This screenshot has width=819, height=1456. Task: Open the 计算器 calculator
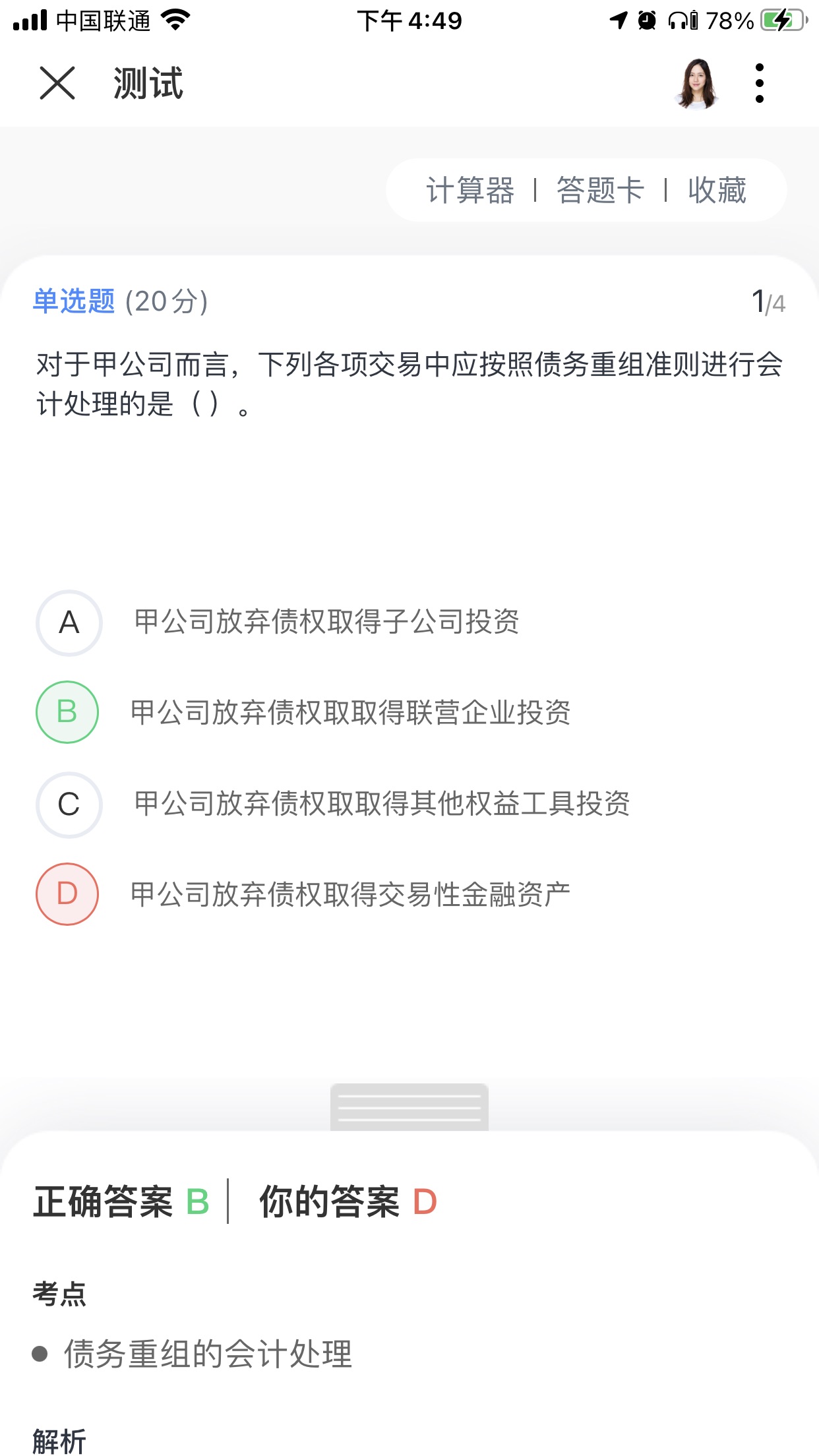[x=470, y=191]
